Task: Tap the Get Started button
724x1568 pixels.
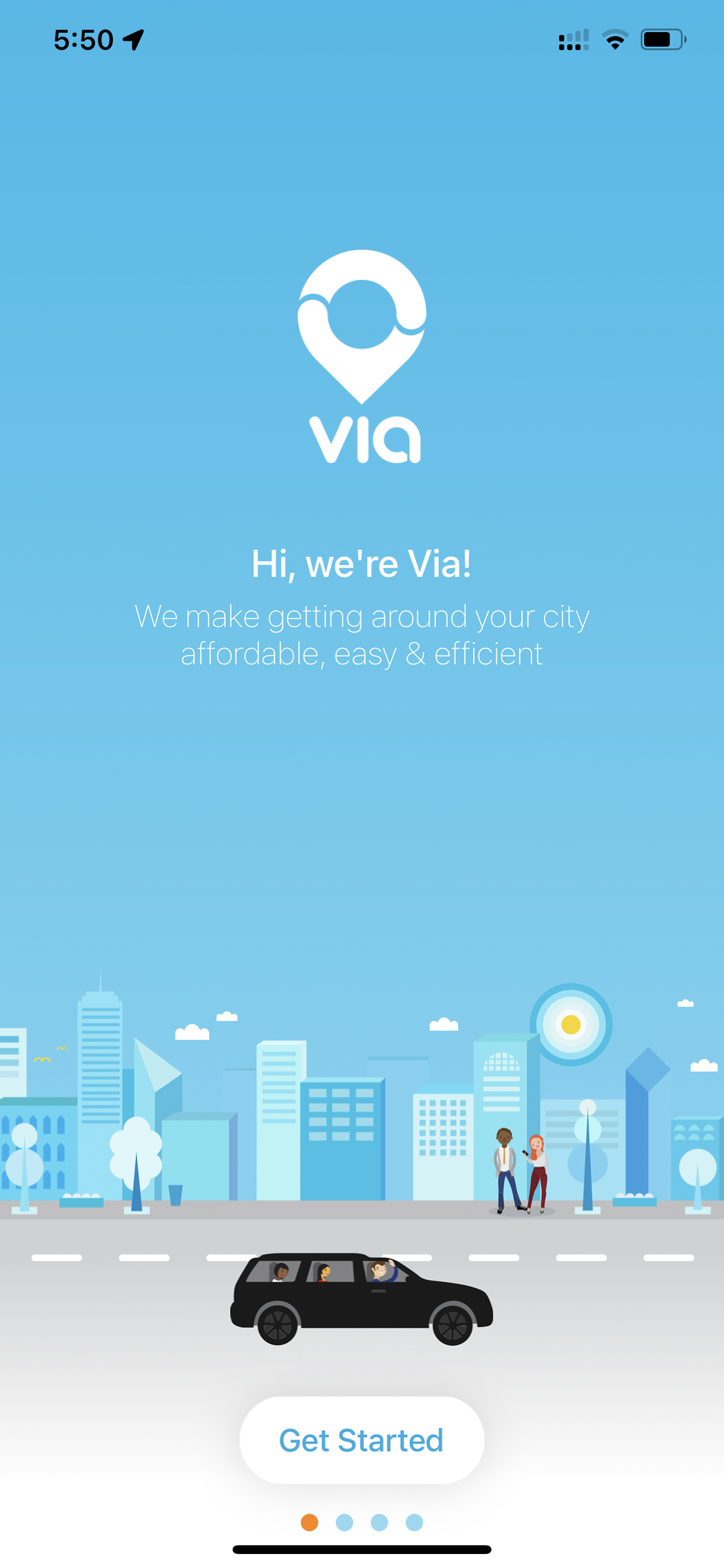Action: (x=362, y=1439)
